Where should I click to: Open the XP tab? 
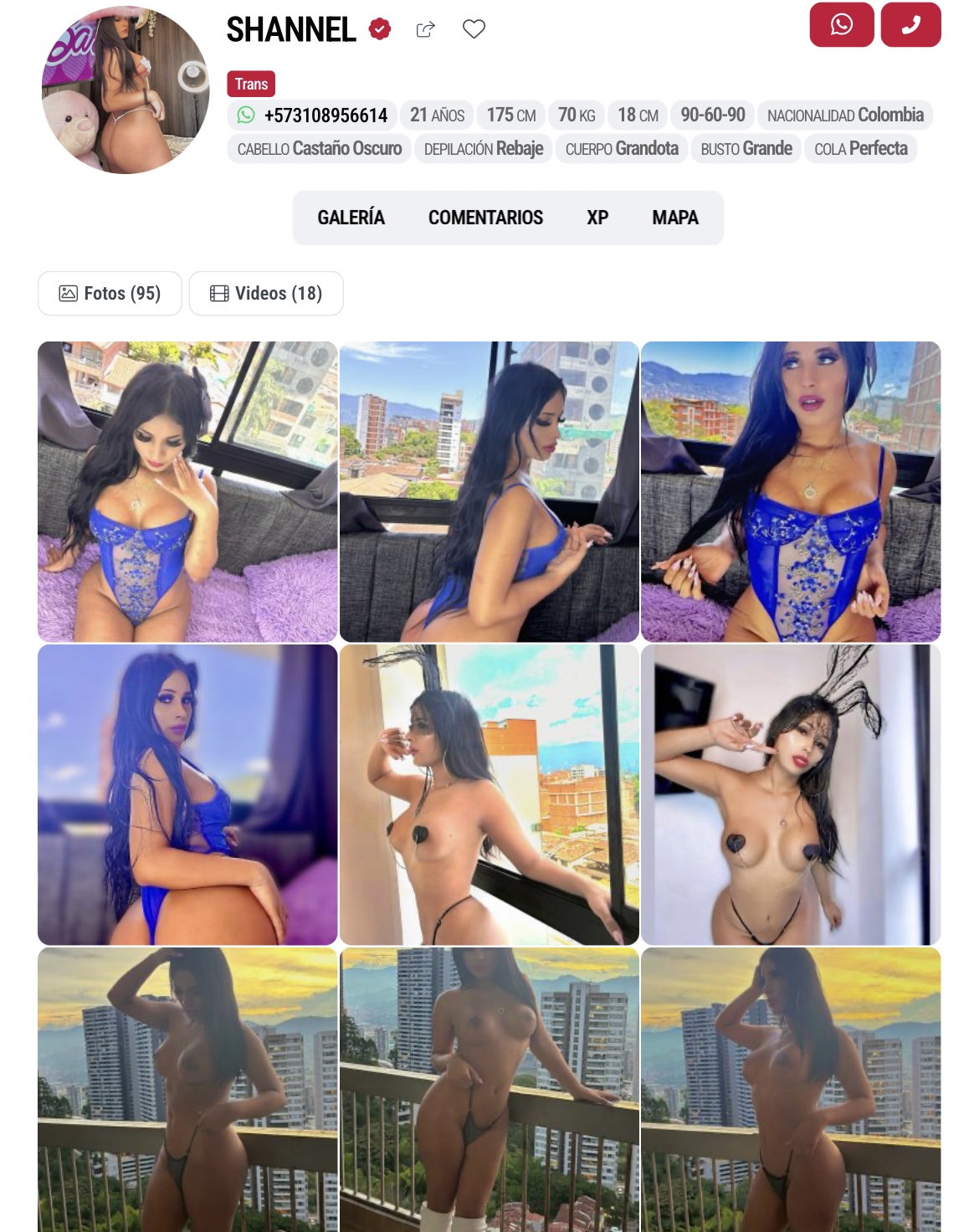[x=597, y=218]
